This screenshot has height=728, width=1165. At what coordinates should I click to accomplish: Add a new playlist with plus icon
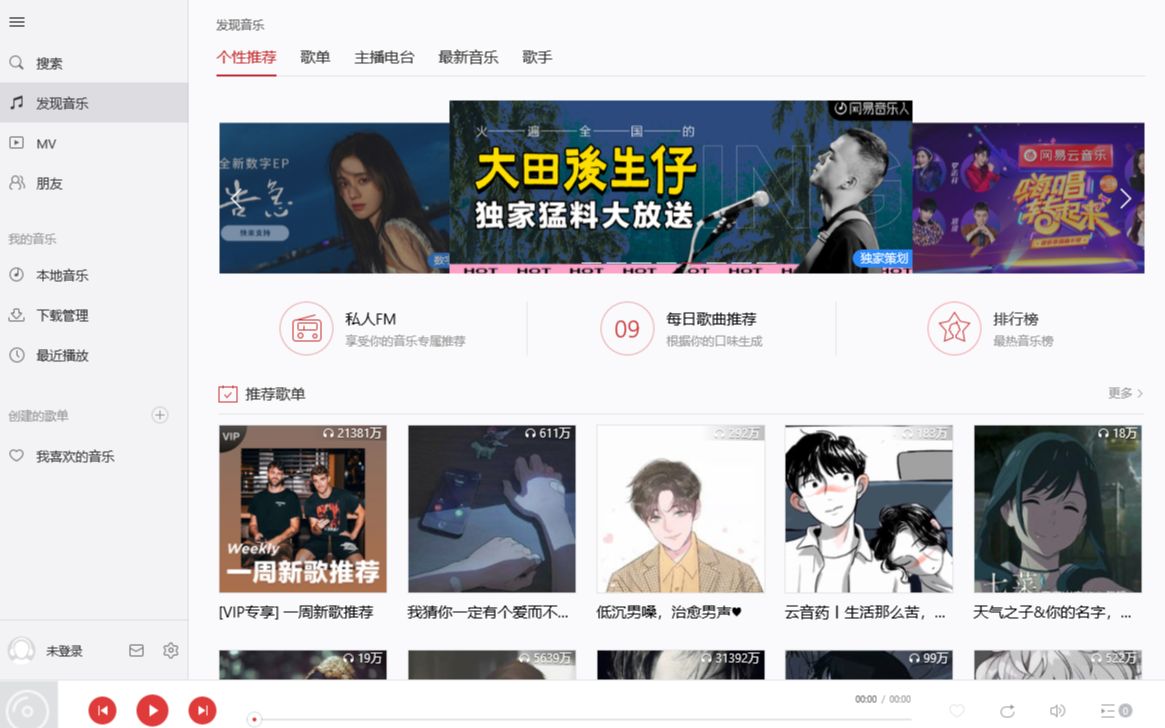coord(159,415)
